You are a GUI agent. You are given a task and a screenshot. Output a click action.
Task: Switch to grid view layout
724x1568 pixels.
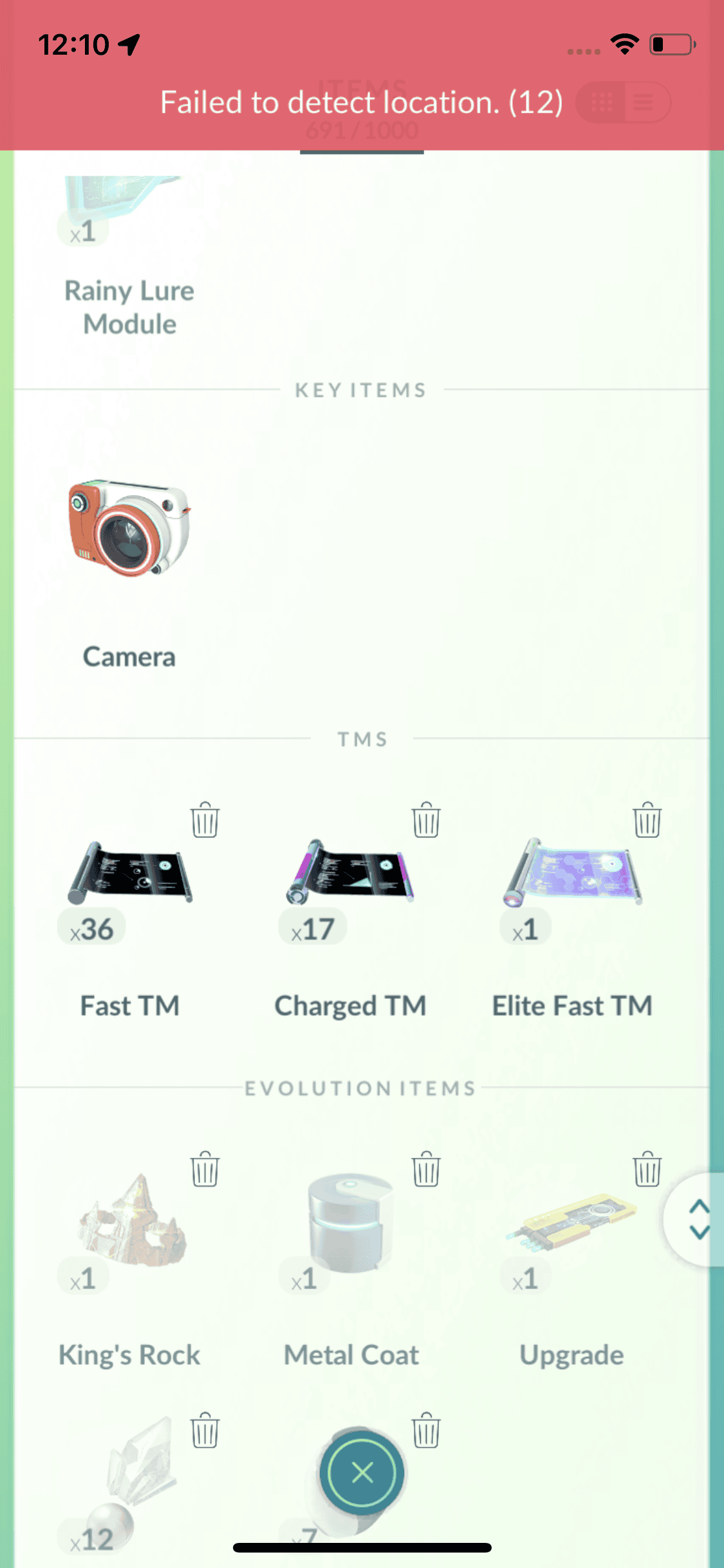[x=602, y=102]
